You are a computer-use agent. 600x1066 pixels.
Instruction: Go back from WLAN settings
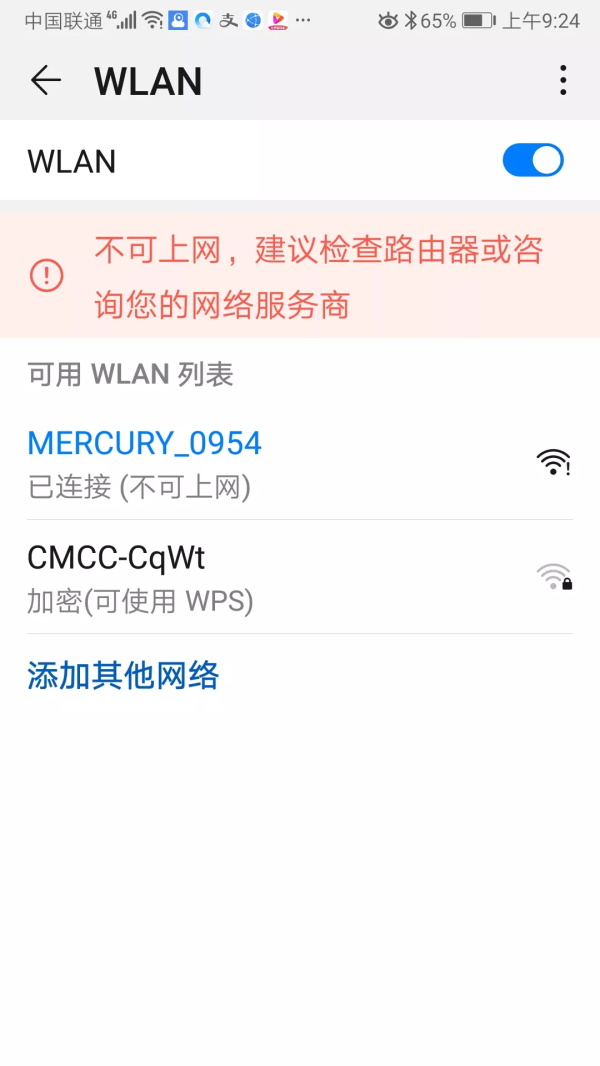click(x=46, y=80)
